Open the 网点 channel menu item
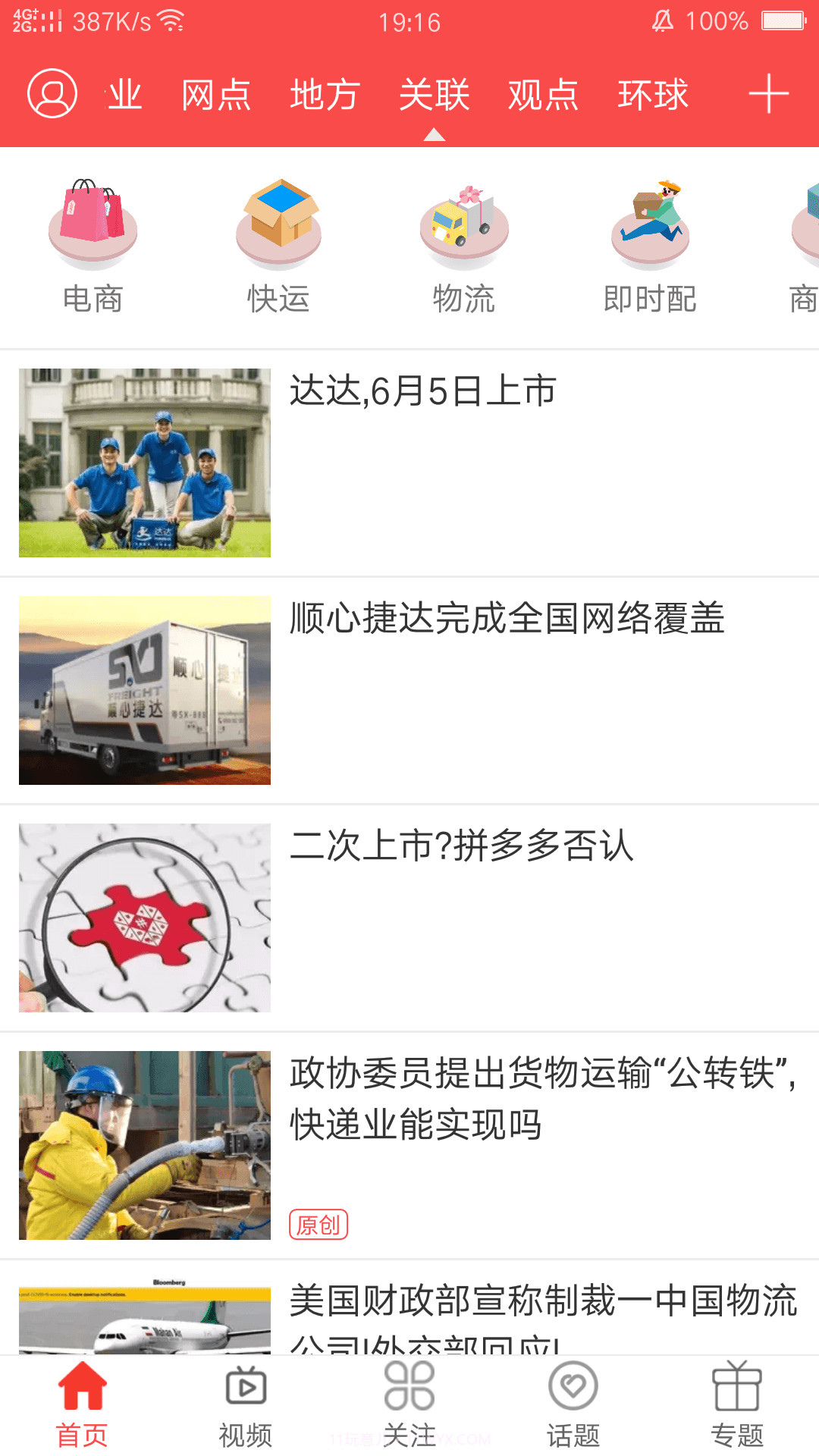The image size is (819, 1456). (217, 94)
